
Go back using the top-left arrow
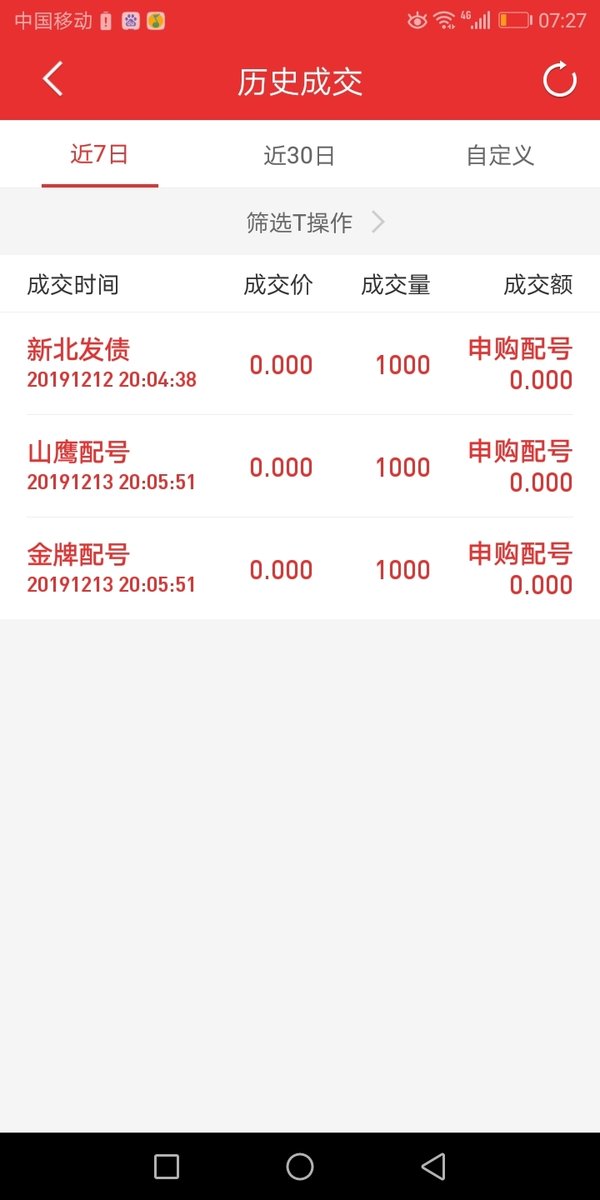(53, 79)
